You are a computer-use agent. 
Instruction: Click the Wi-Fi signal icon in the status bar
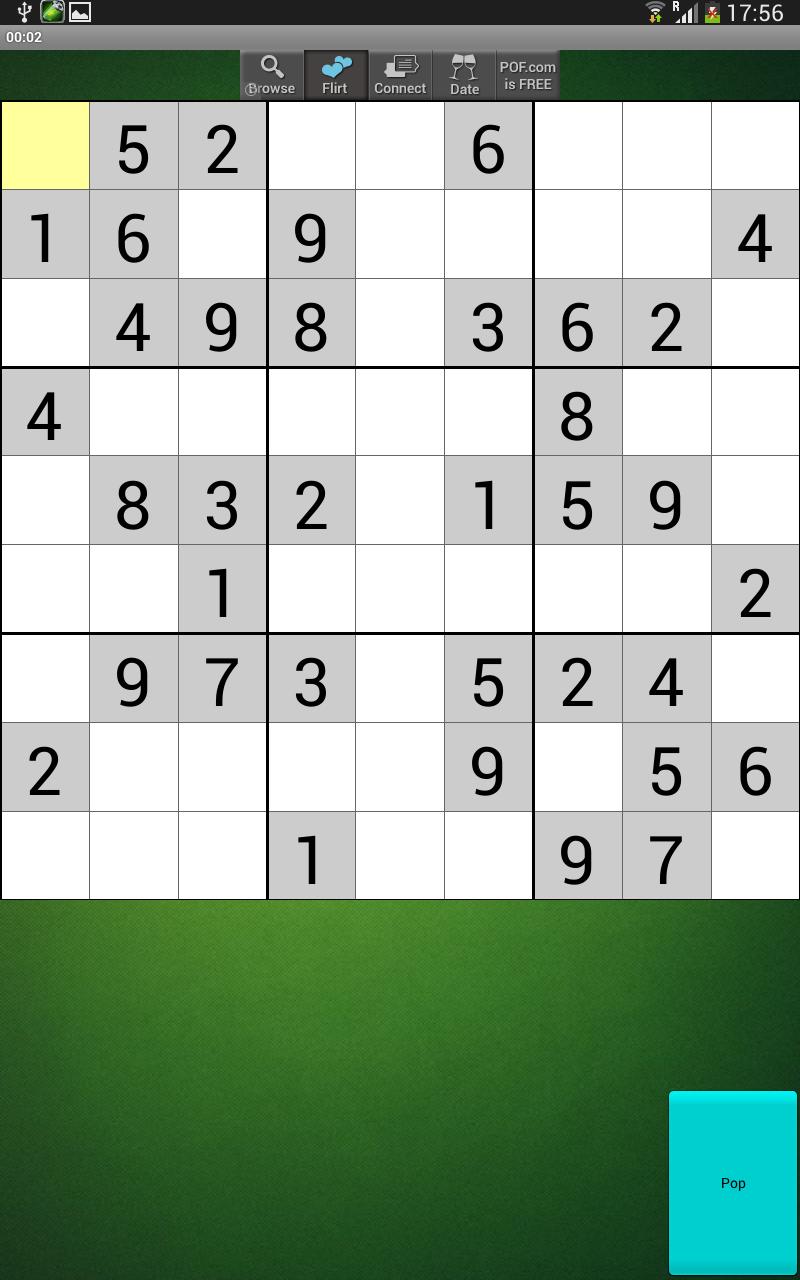coord(656,12)
